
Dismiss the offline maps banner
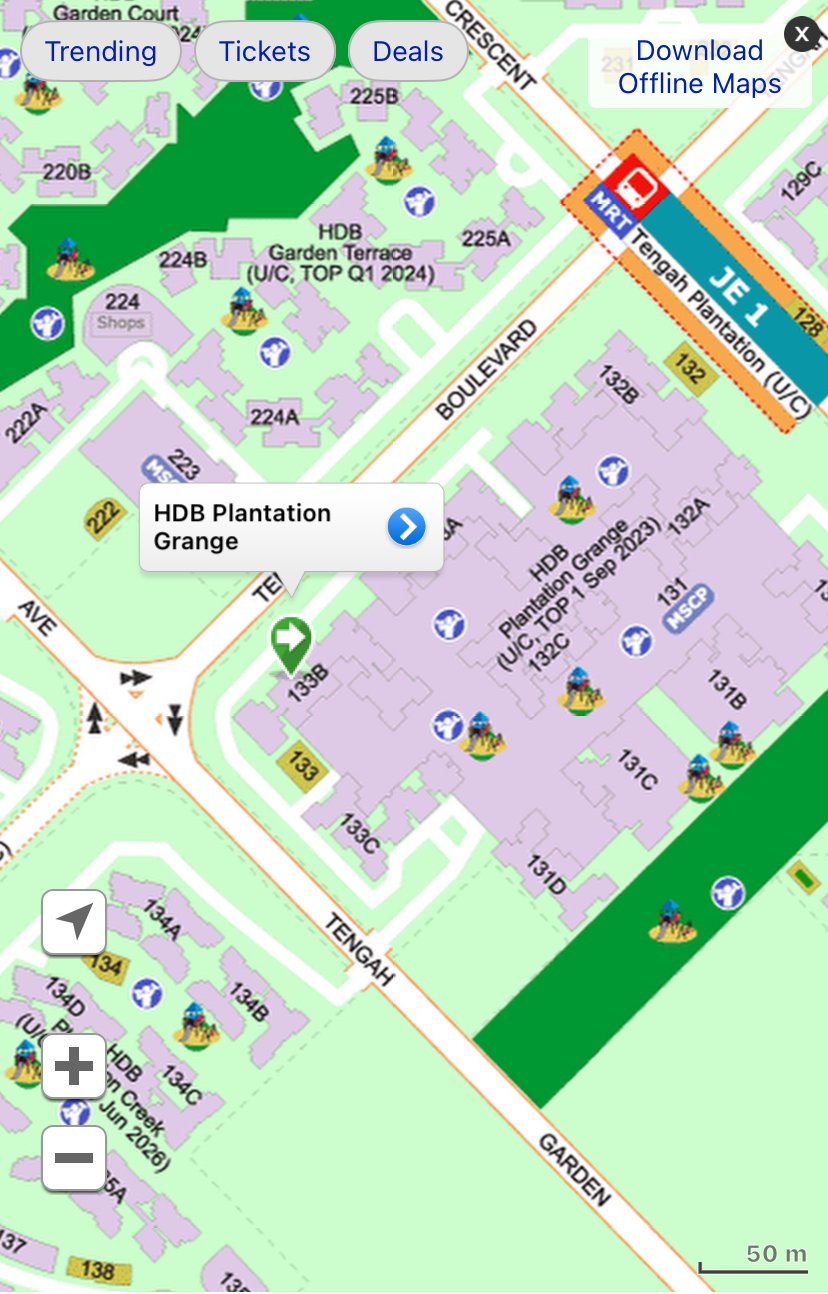(802, 34)
